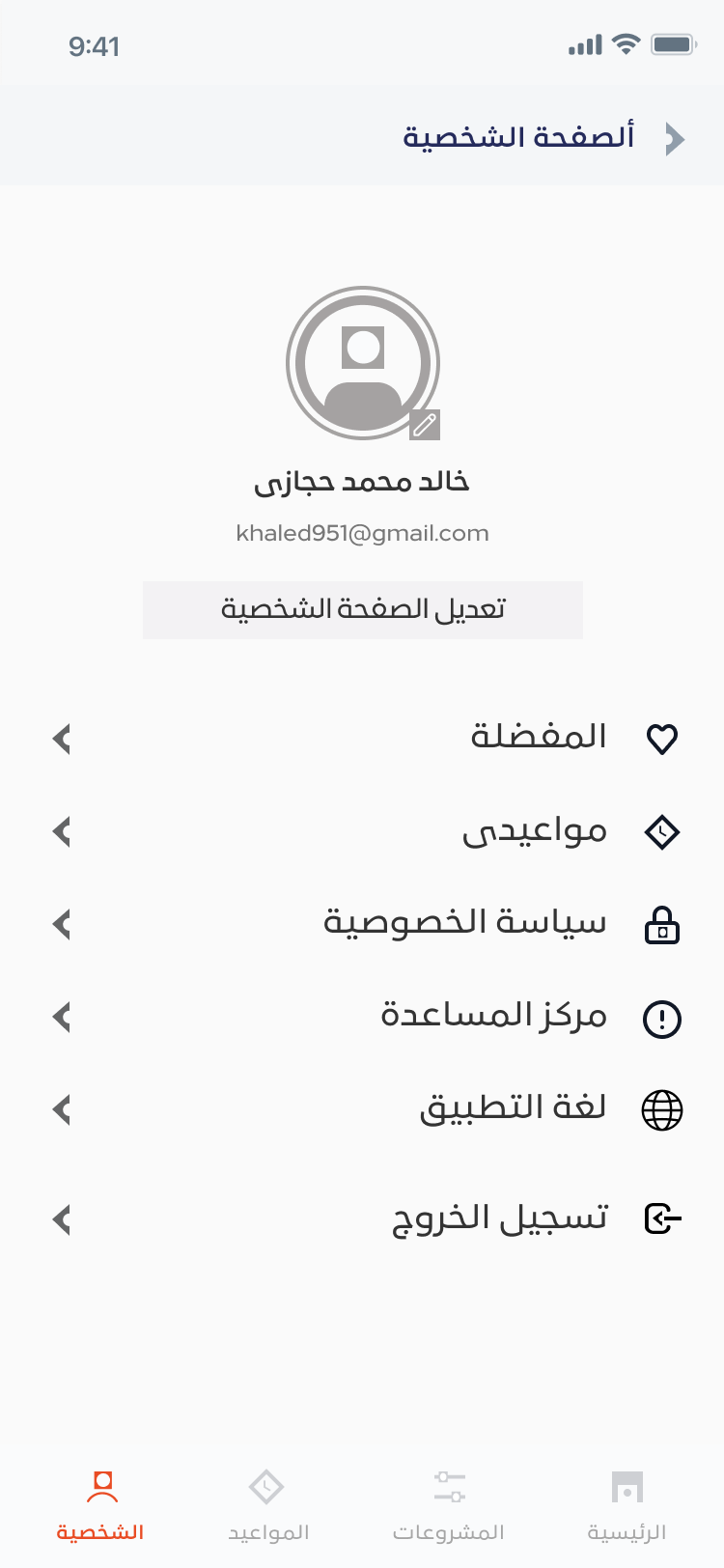Screen dimensions: 724x1568
Task: Select the الشخصية tab
Action: (100, 1504)
